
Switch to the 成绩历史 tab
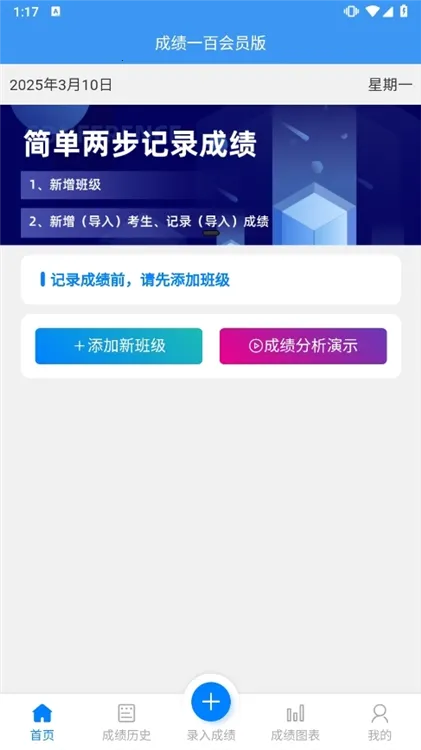point(126,722)
